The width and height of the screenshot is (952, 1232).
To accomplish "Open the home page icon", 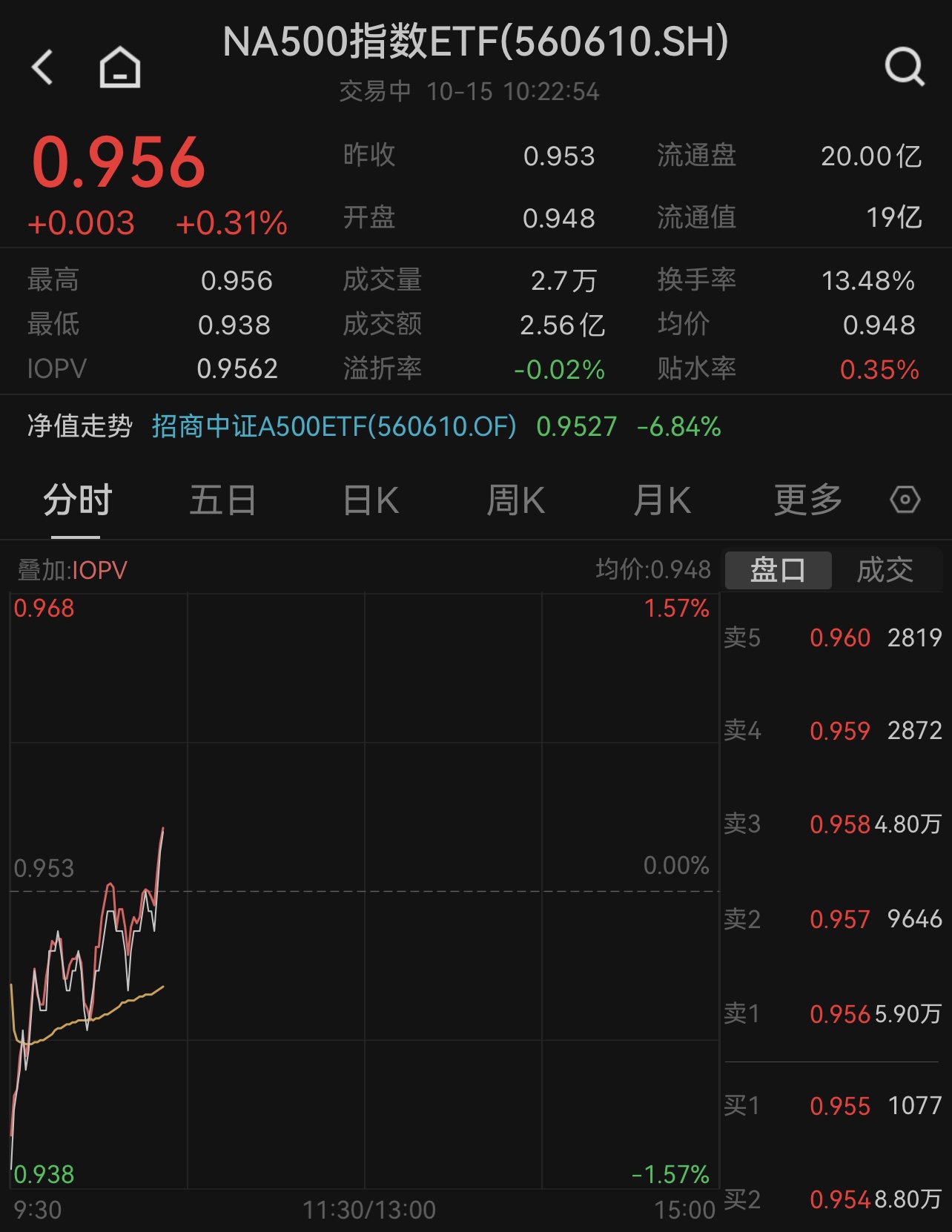I will [x=119, y=67].
